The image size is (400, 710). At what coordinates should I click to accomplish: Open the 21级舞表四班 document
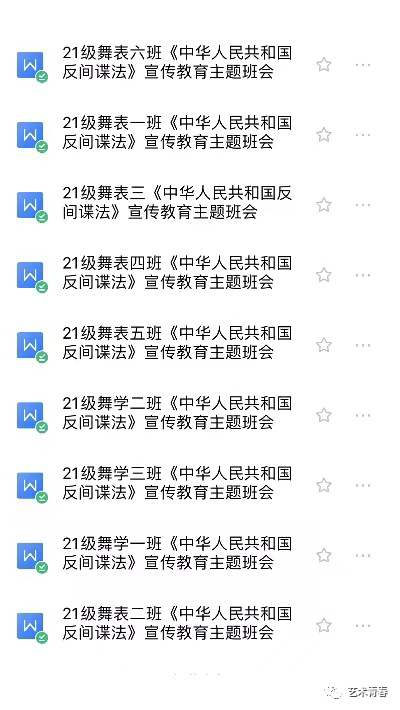[x=177, y=273]
